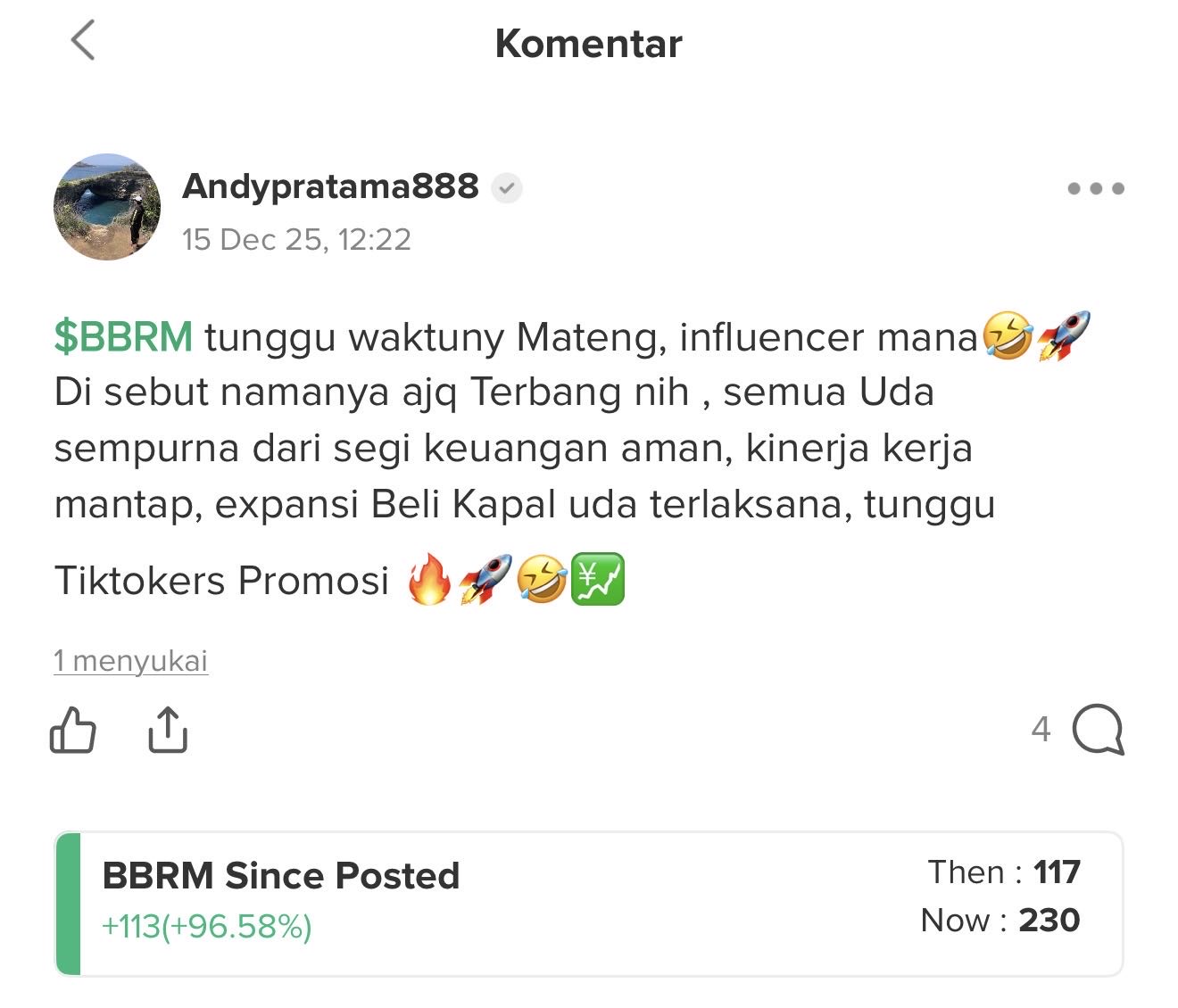Open the BBRM Since Posted card
The width and height of the screenshot is (1178, 1008).
click(589, 904)
